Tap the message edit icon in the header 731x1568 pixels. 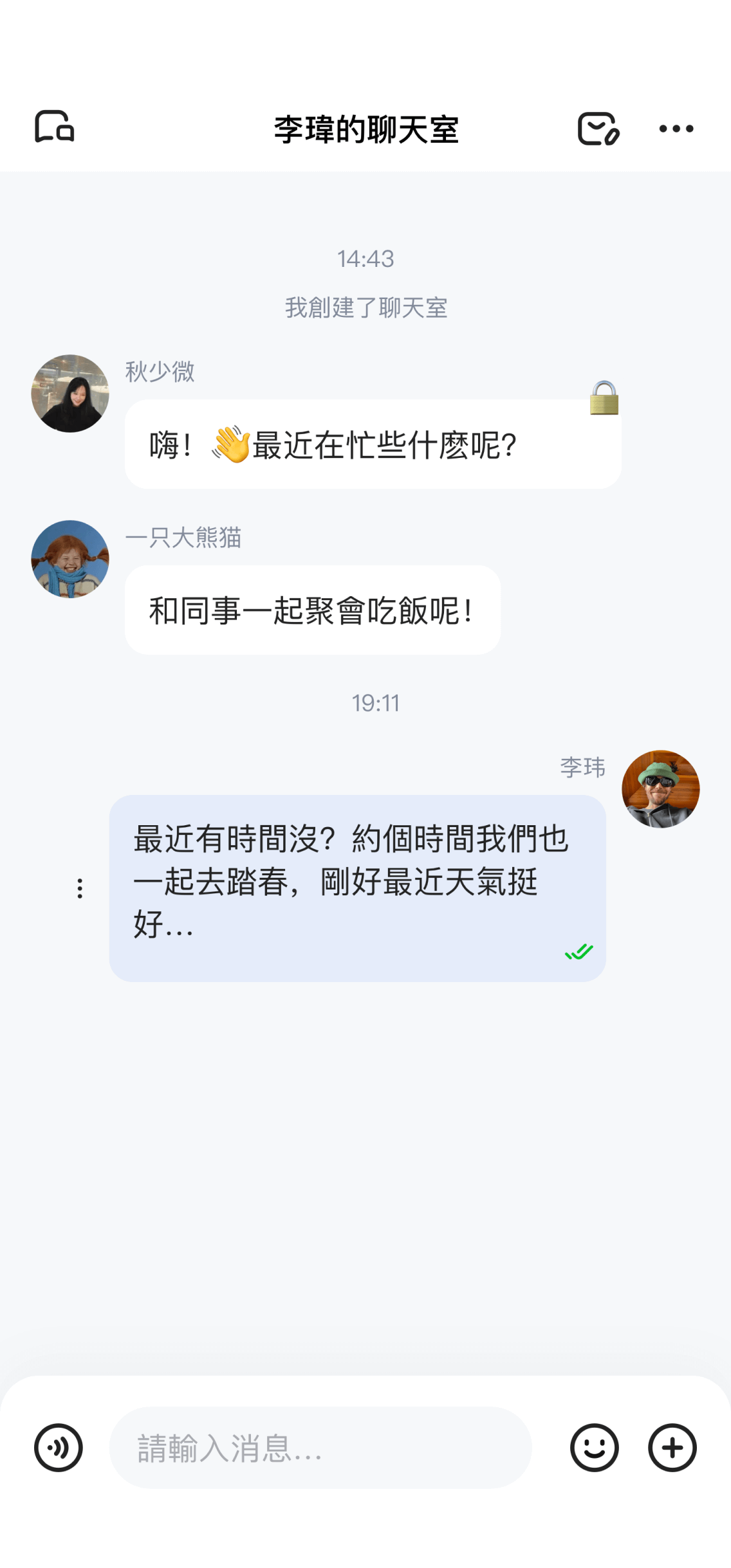tap(598, 129)
